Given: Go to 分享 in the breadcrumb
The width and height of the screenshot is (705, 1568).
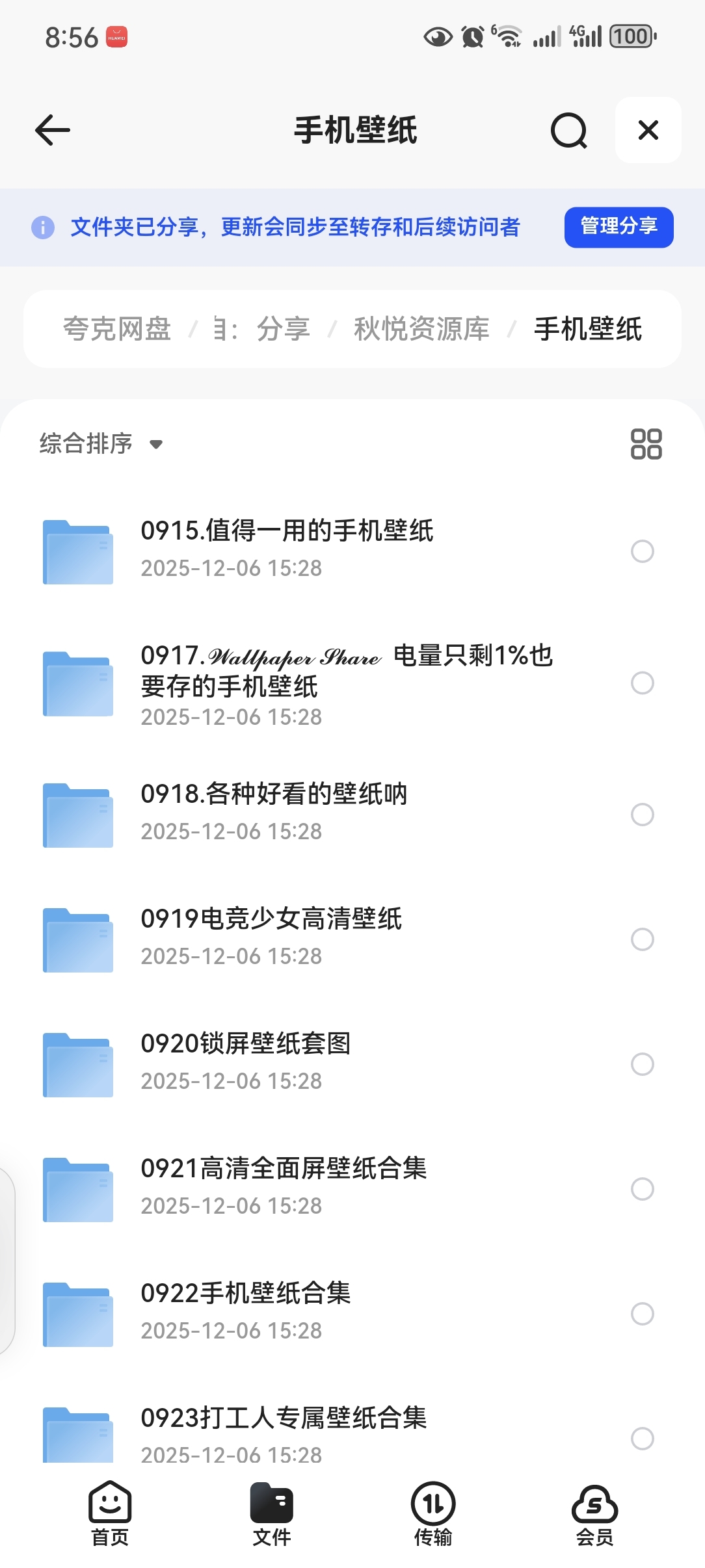Looking at the screenshot, I should [x=283, y=329].
